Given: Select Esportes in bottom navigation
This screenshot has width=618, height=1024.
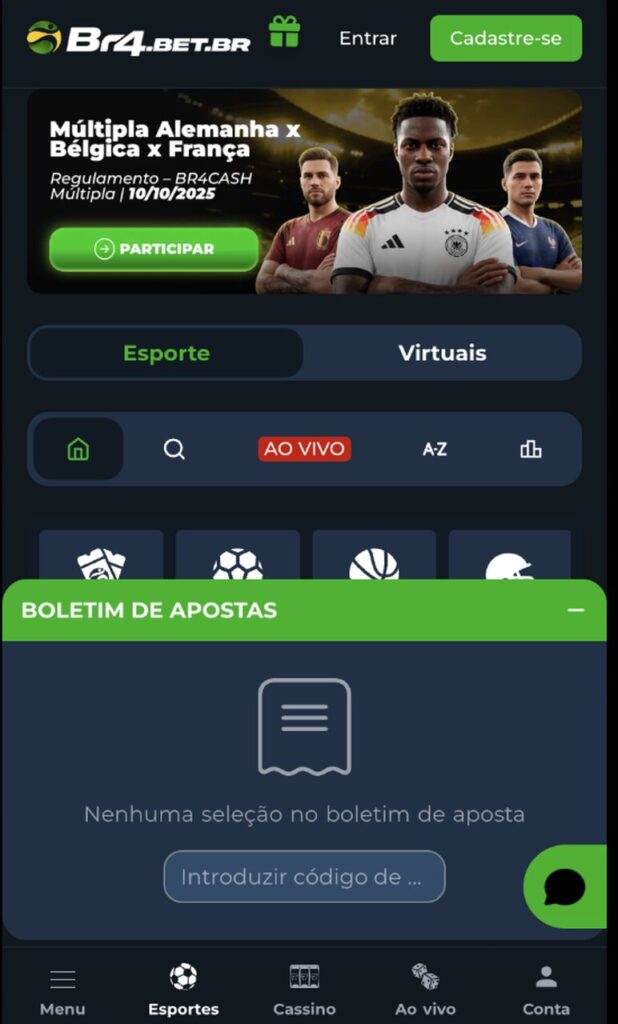Looking at the screenshot, I should tap(183, 990).
